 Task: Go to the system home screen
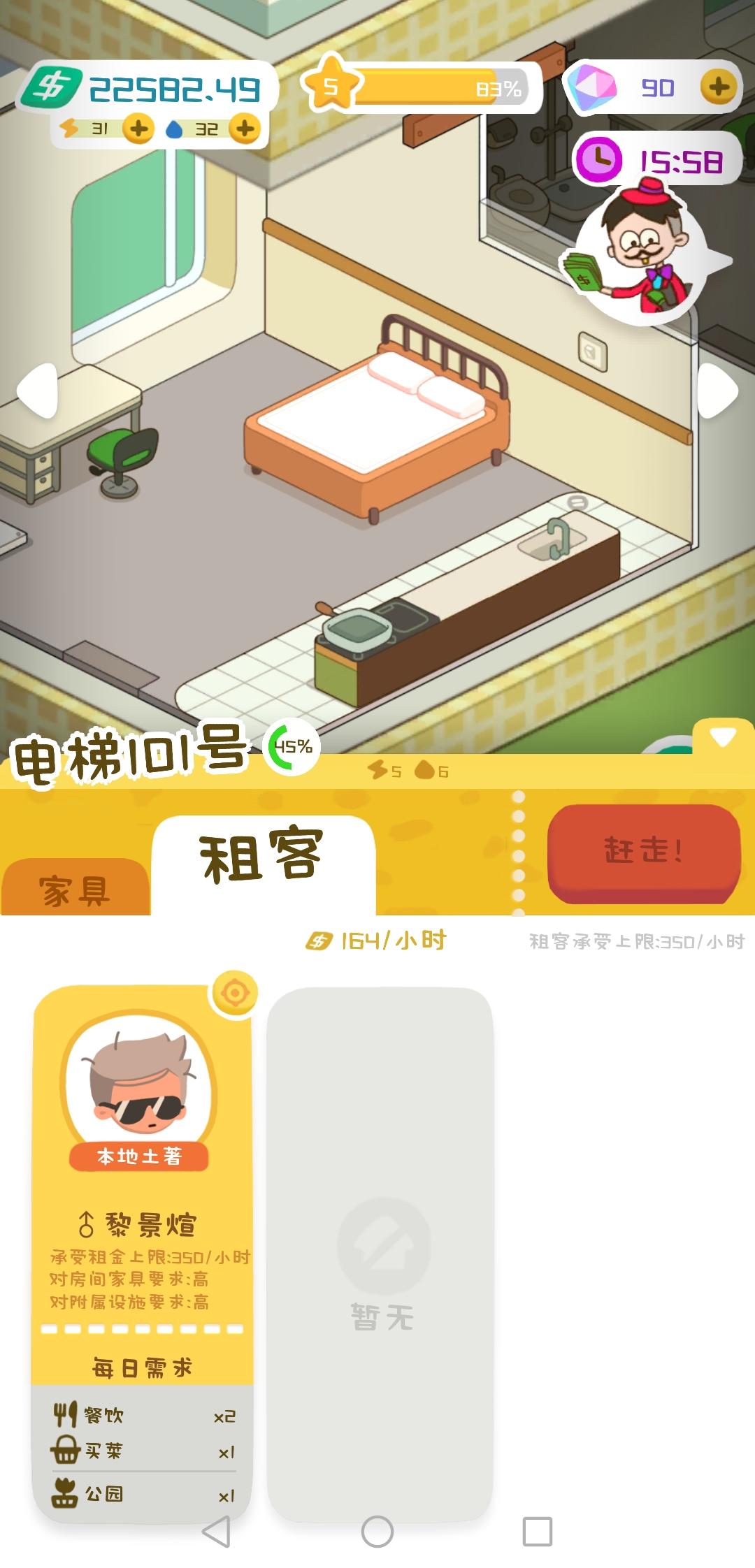click(x=377, y=1532)
